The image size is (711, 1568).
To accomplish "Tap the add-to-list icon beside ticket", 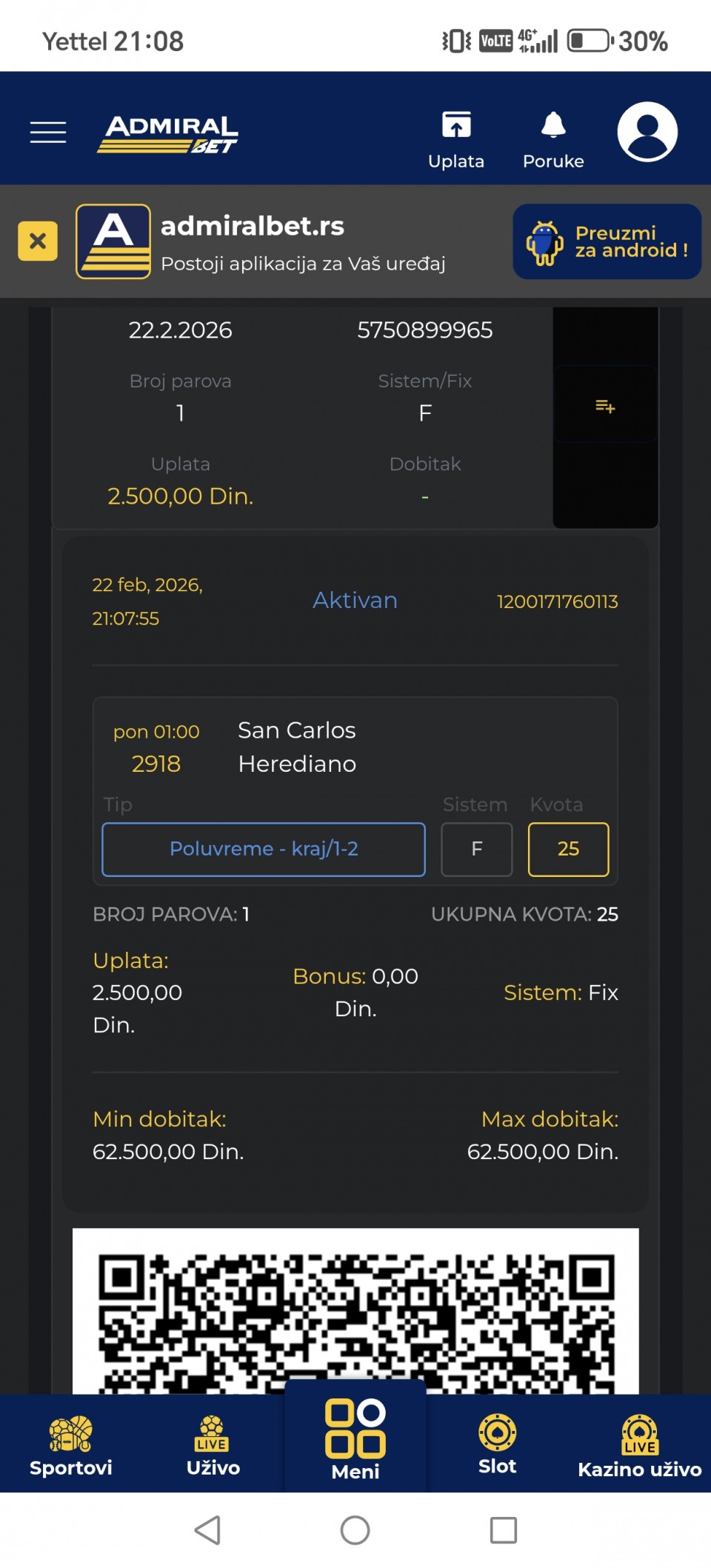I will tap(605, 406).
